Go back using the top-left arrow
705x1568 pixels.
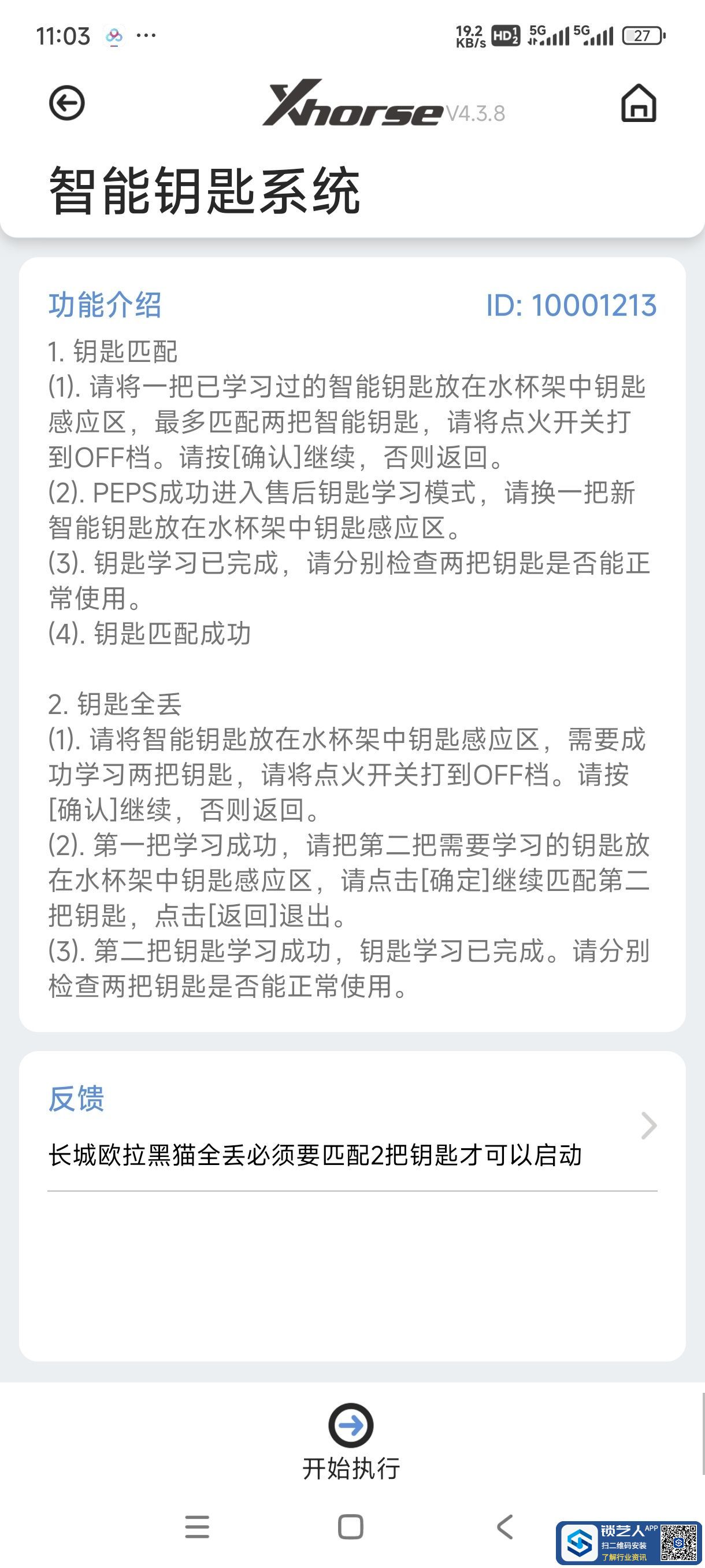(66, 103)
